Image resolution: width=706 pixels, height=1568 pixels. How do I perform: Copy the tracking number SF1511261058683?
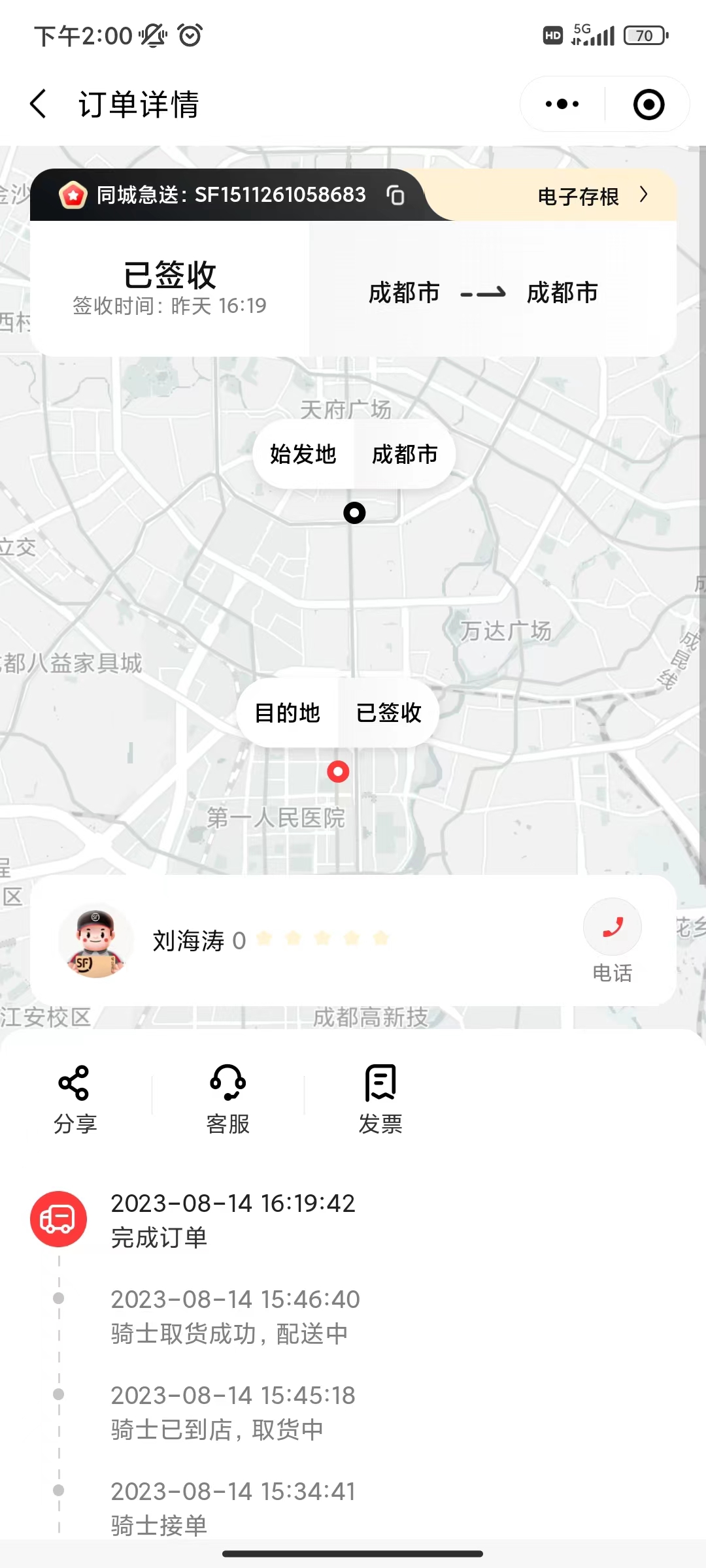395,195
